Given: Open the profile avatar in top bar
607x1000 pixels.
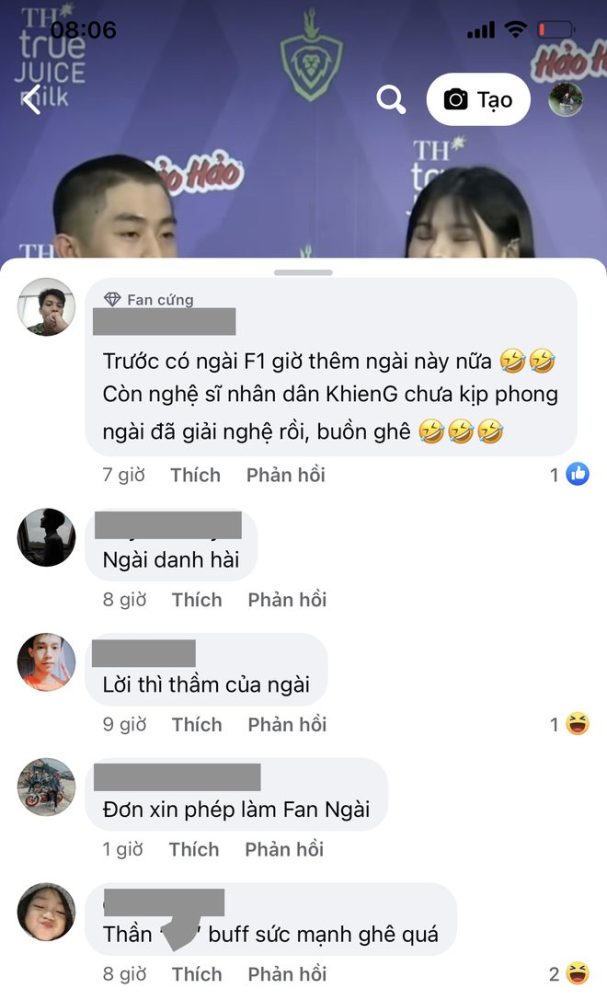Looking at the screenshot, I should click(x=566, y=99).
